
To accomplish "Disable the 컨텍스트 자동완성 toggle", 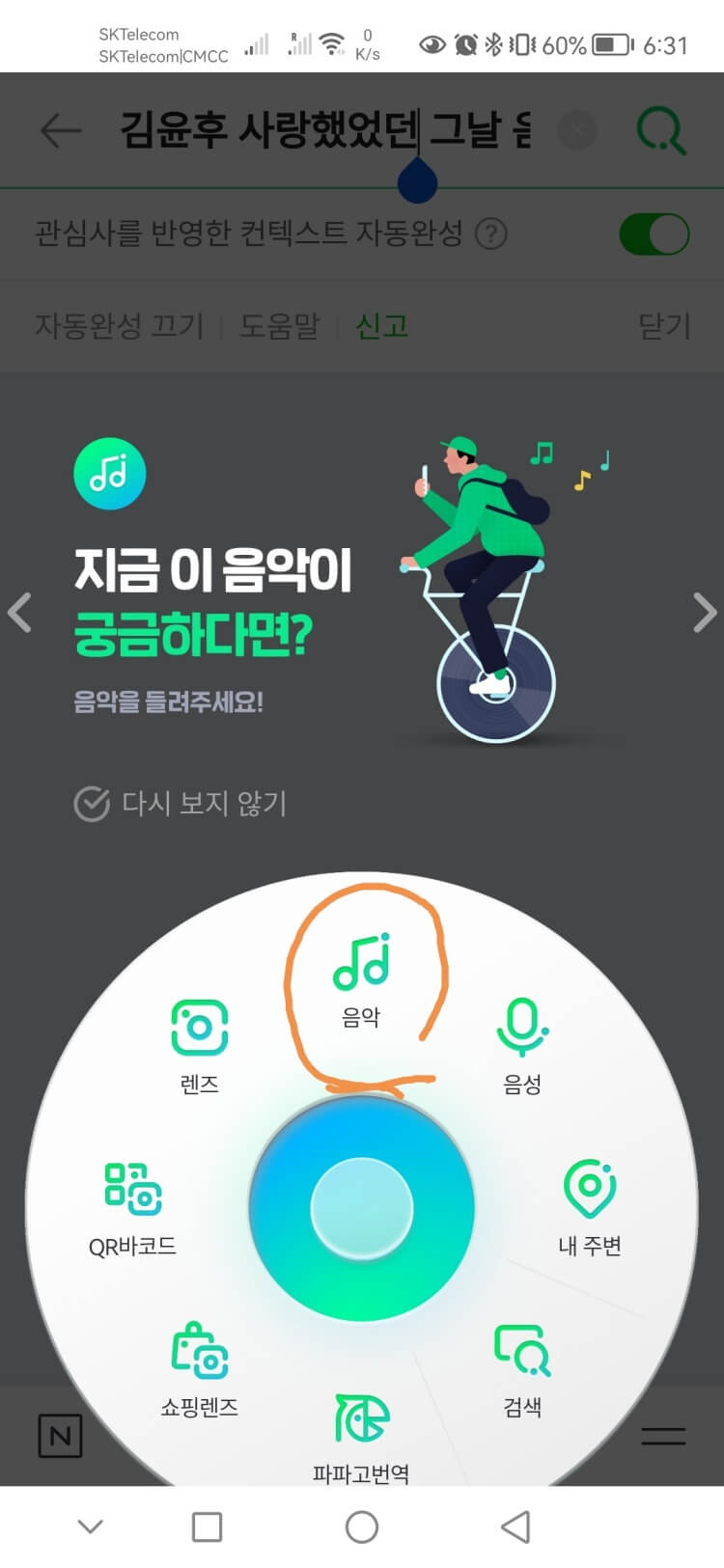I will coord(653,234).
